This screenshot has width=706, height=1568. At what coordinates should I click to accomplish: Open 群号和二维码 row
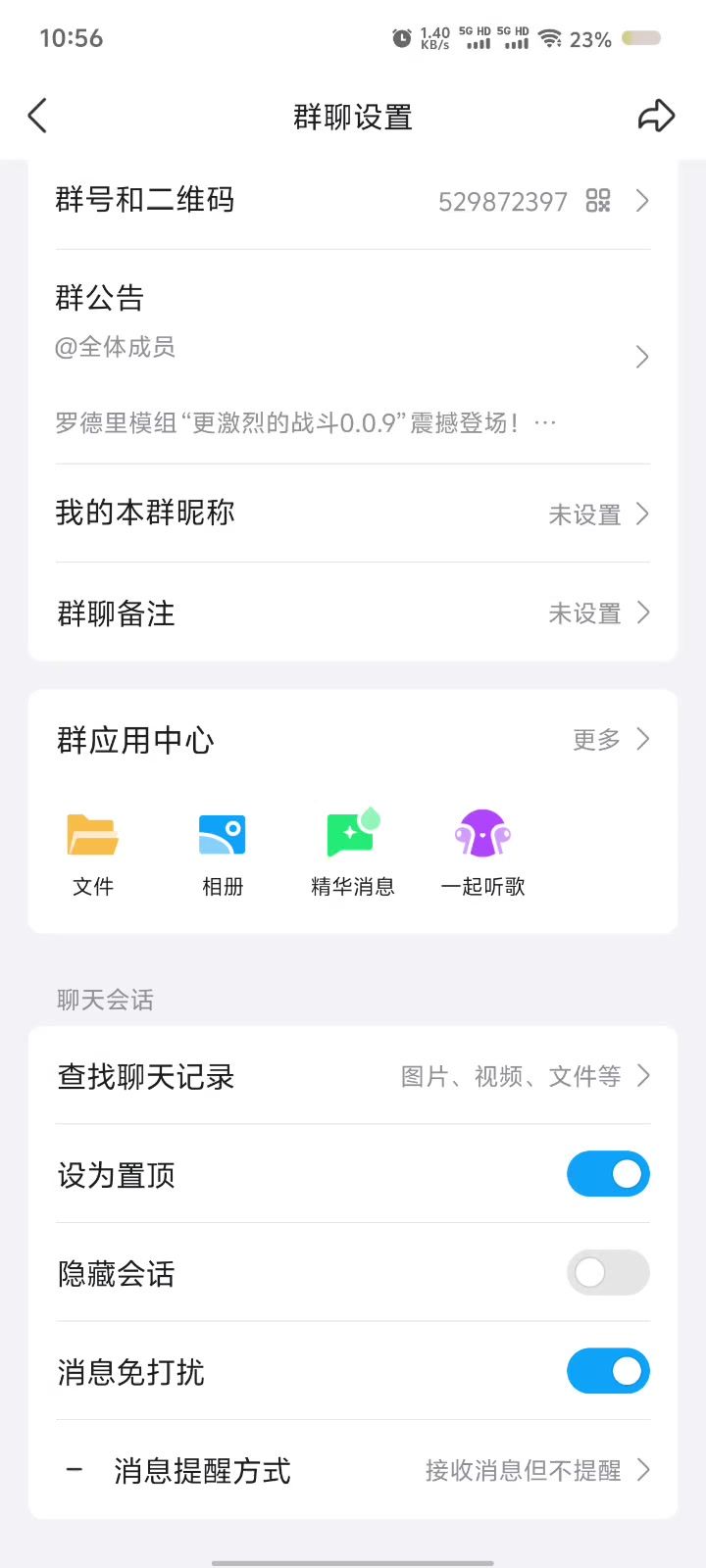coord(353,201)
